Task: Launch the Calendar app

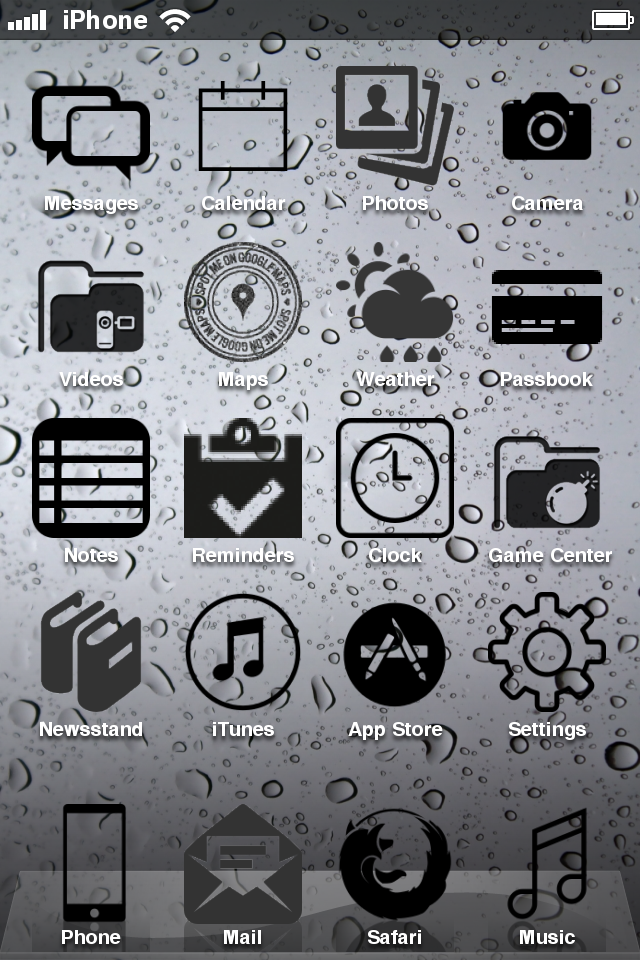Action: [x=243, y=127]
